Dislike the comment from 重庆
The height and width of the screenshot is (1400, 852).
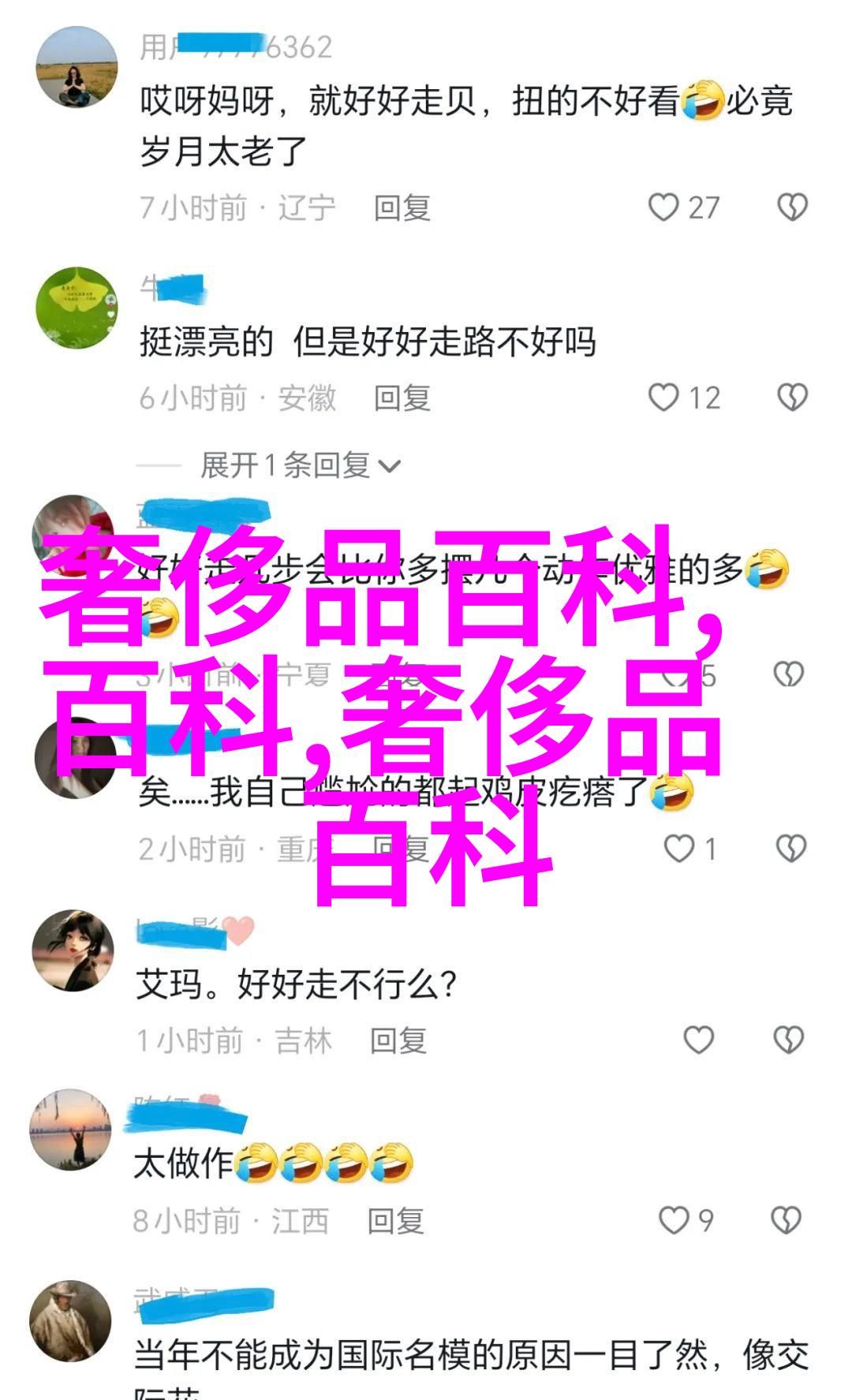pos(790,849)
